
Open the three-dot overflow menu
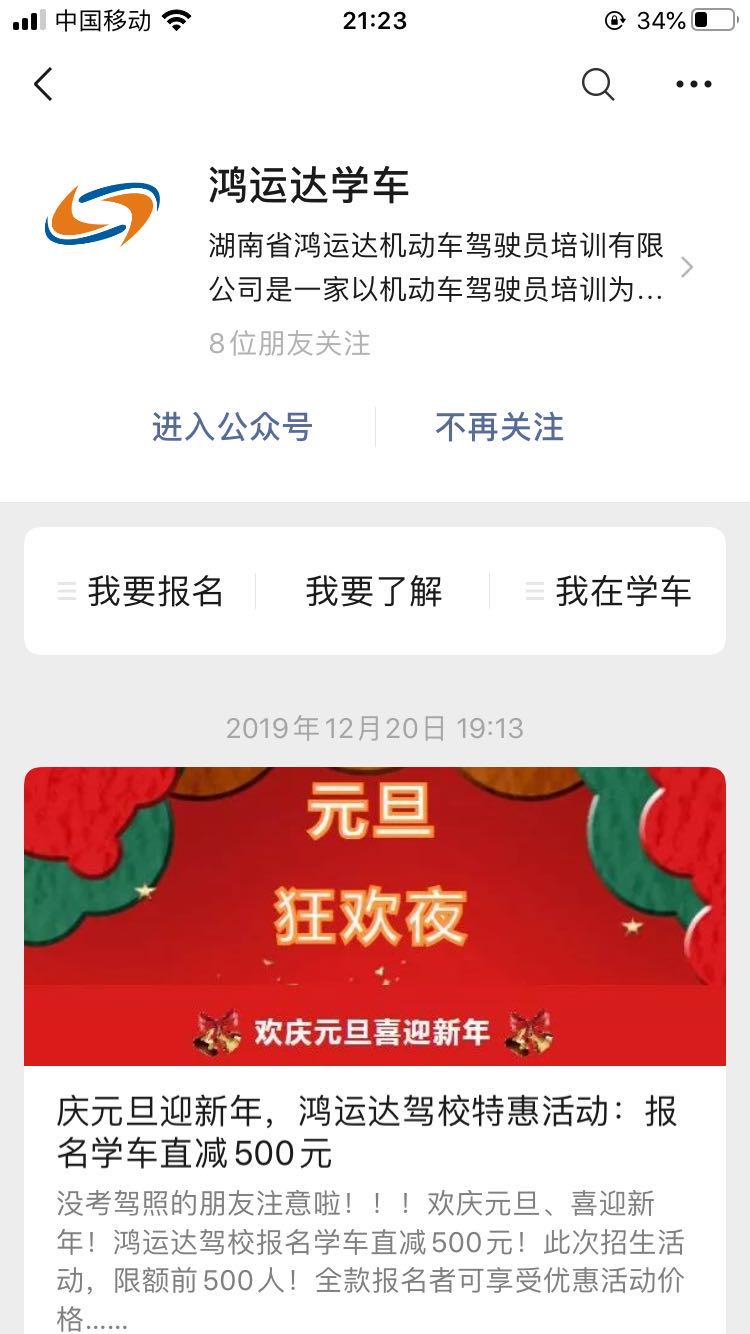tap(693, 85)
